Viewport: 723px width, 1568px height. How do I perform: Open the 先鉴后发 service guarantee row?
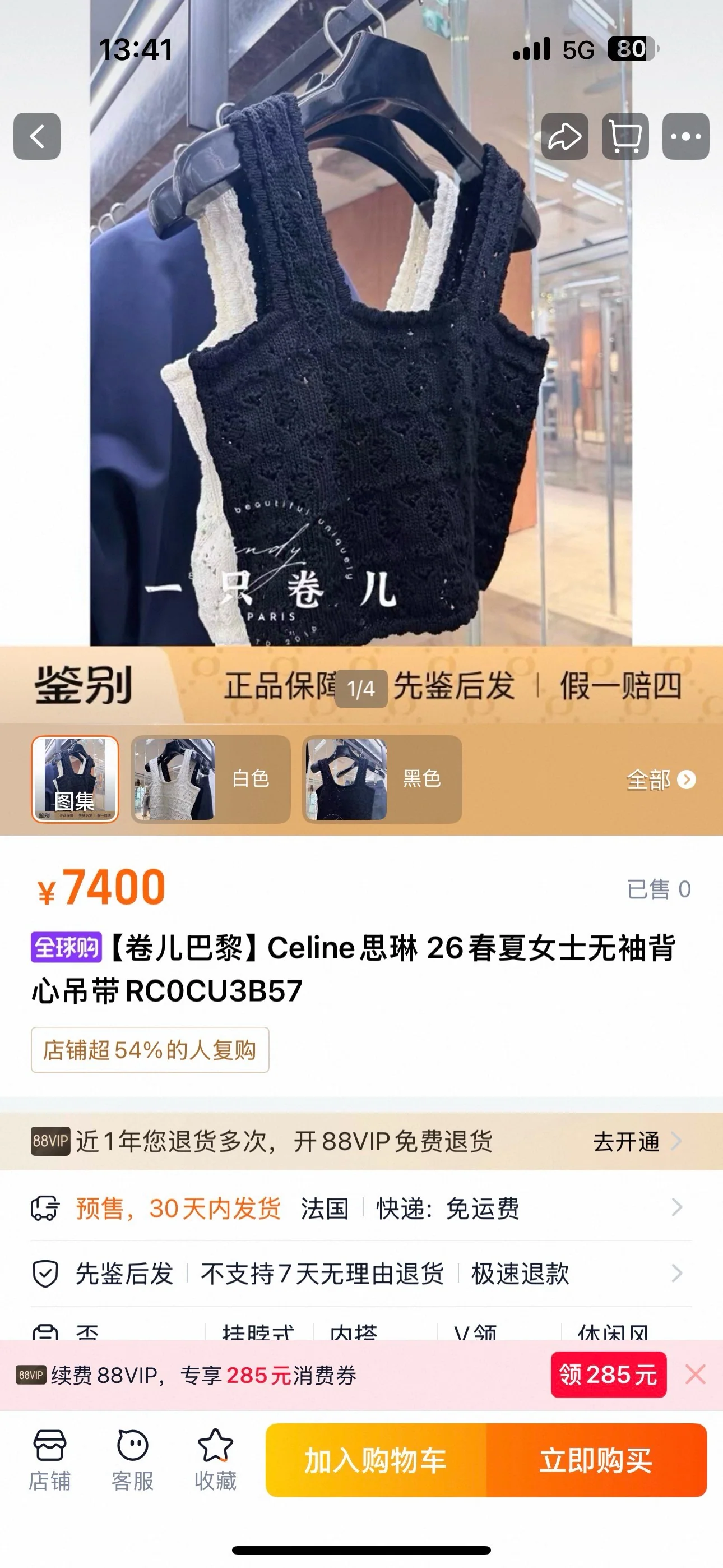[x=361, y=1274]
